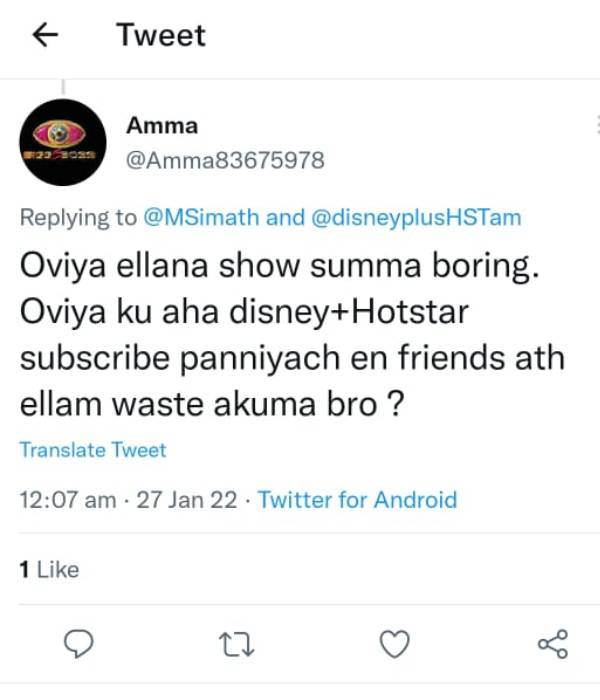Retweet Amma's tweet
This screenshot has width=600, height=700.
click(237, 643)
